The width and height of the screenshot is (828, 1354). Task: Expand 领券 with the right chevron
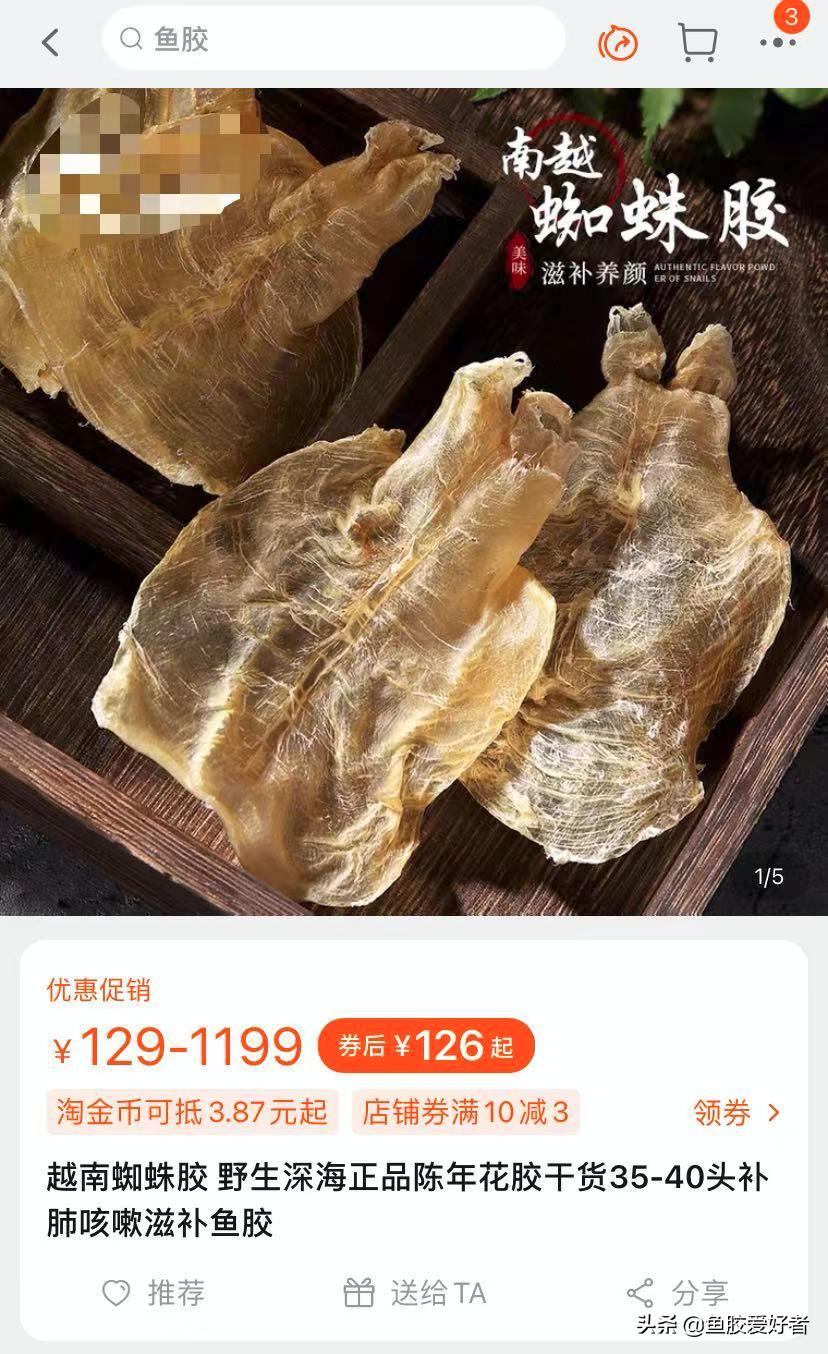(x=737, y=1113)
